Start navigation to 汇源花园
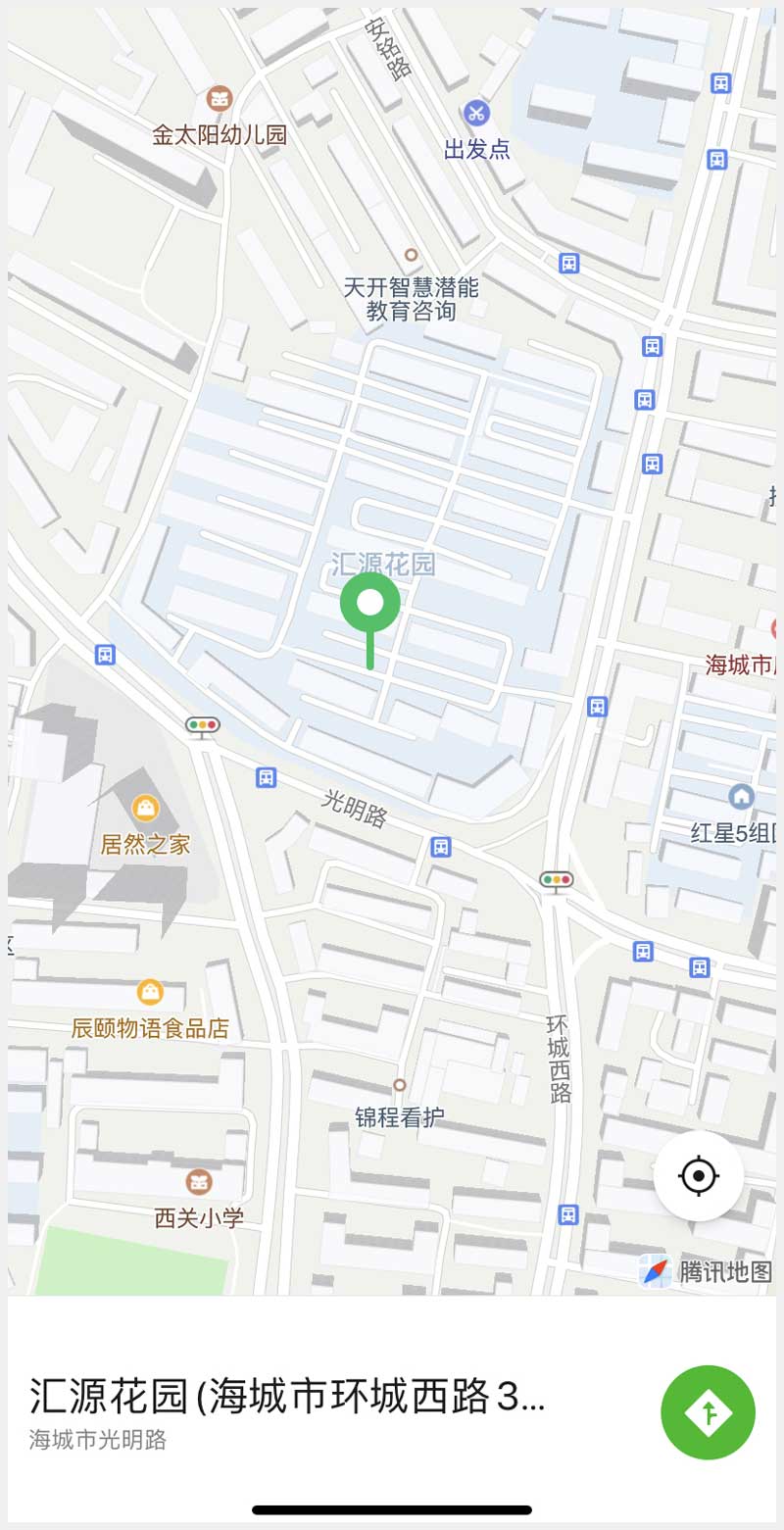This screenshot has height=1530, width=784. 708,1412
